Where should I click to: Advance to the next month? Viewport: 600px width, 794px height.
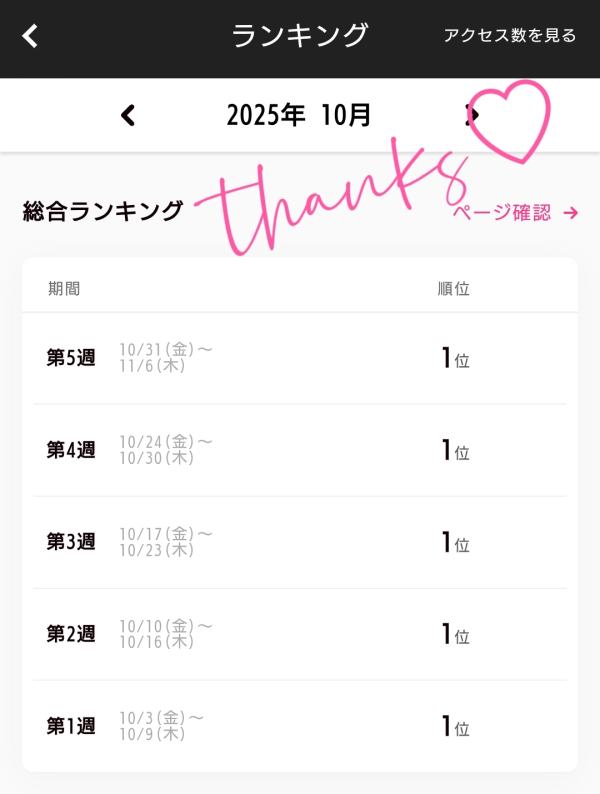click(x=472, y=116)
